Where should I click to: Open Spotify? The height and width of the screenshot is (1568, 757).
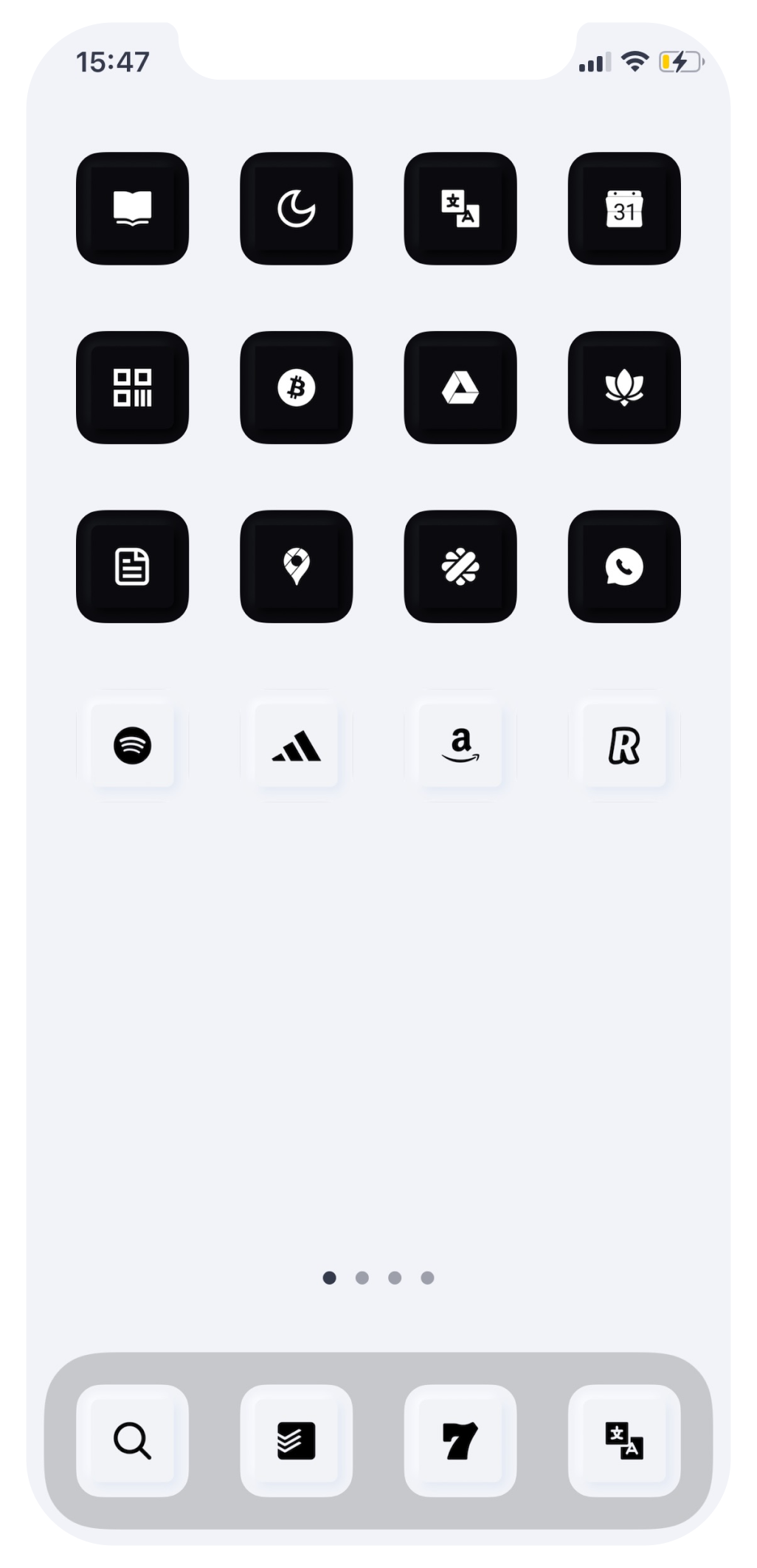pos(134,745)
